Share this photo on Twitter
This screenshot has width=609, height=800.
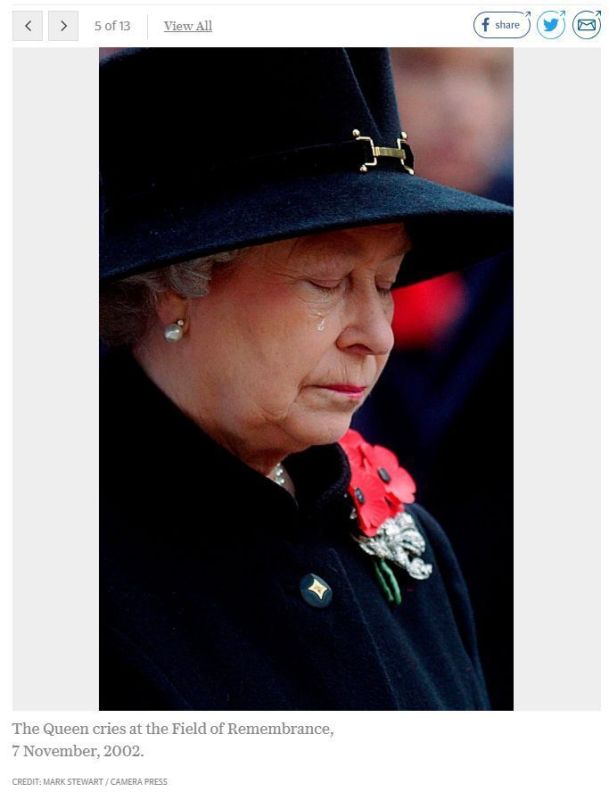coord(551,25)
